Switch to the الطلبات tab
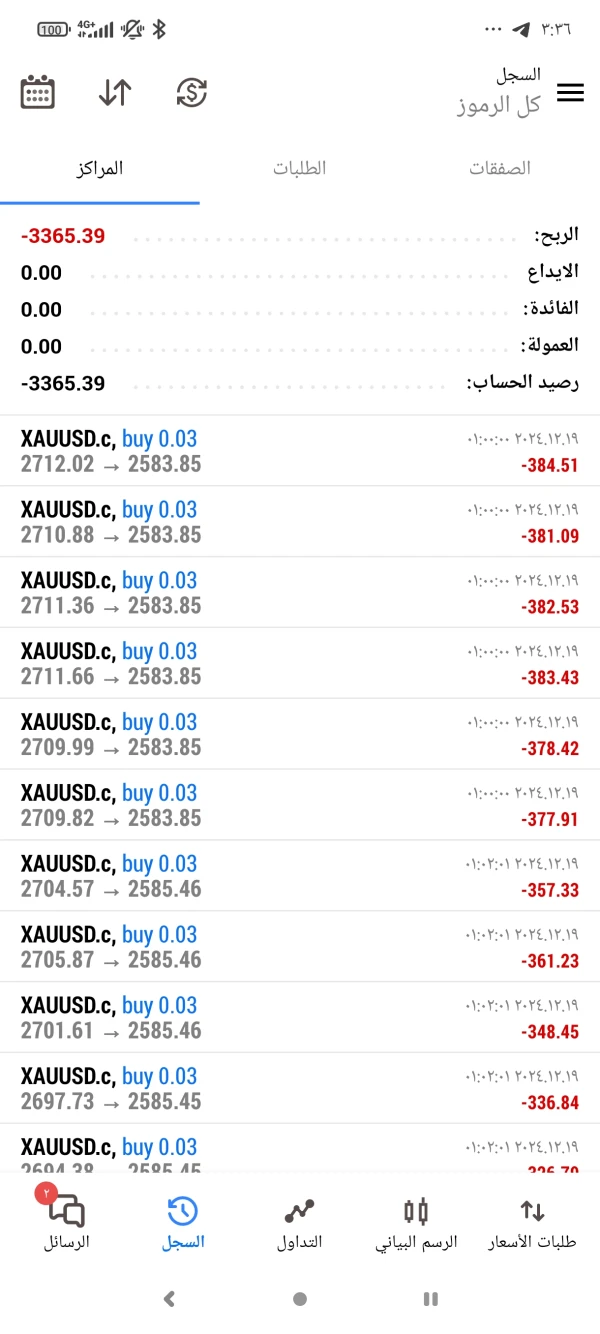Screen dimensions: 600x1334 [x=300, y=168]
